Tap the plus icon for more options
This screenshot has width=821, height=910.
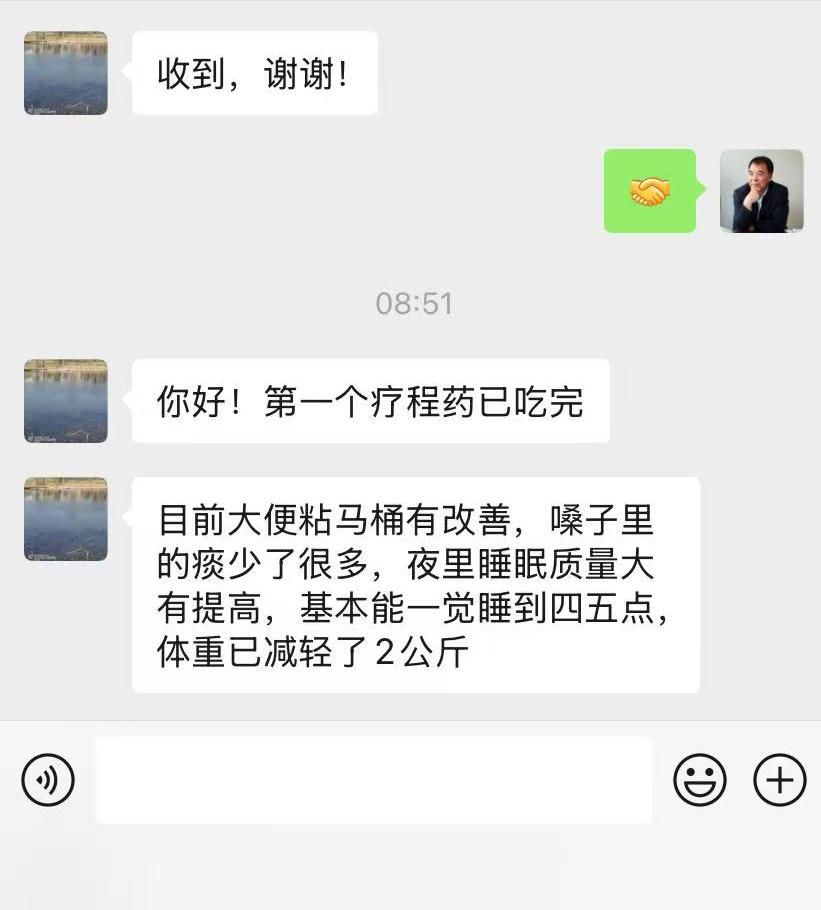(x=777, y=780)
